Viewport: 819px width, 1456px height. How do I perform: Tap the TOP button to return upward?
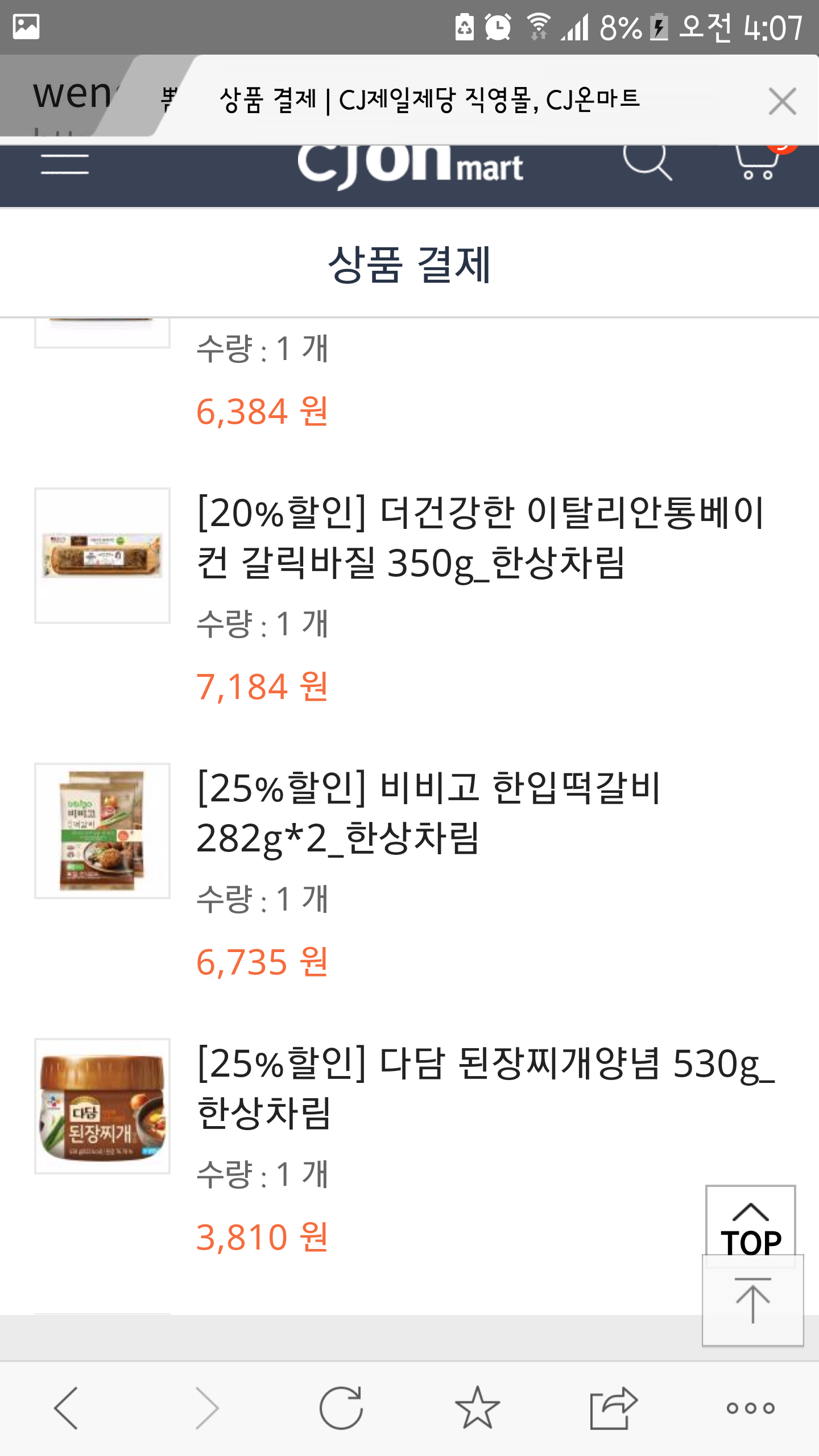pyautogui.click(x=750, y=1226)
